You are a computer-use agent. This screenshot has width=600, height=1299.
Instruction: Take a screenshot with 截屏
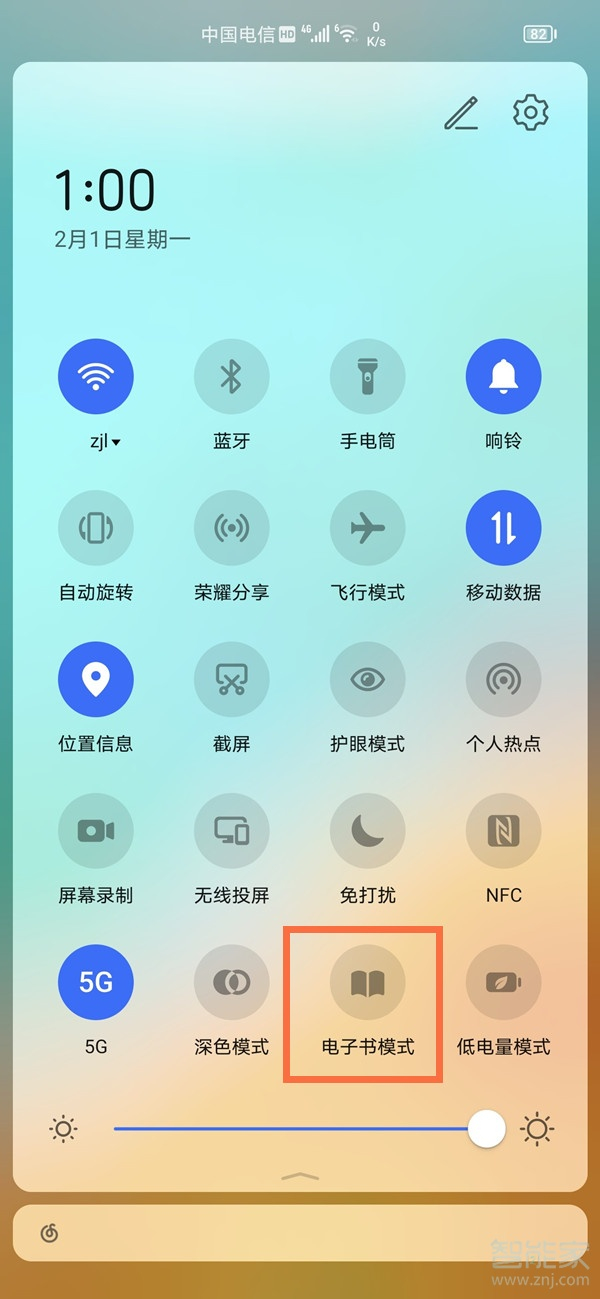(232, 680)
